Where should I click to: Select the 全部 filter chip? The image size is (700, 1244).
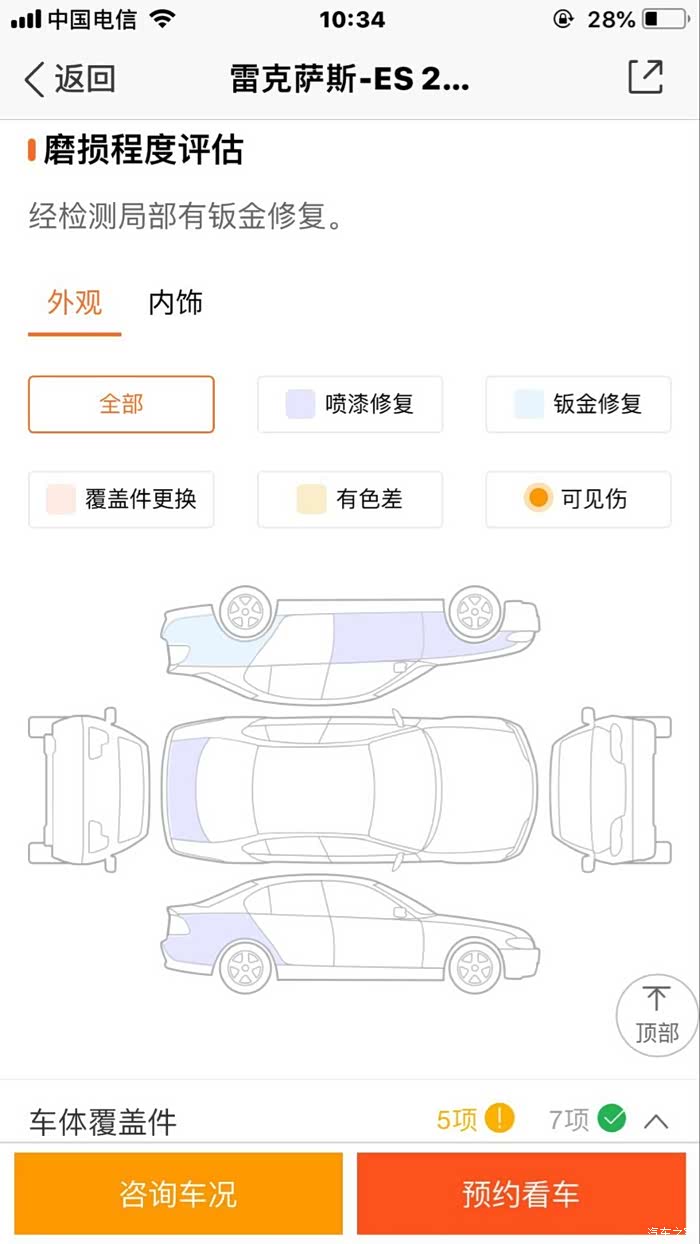tap(121, 404)
